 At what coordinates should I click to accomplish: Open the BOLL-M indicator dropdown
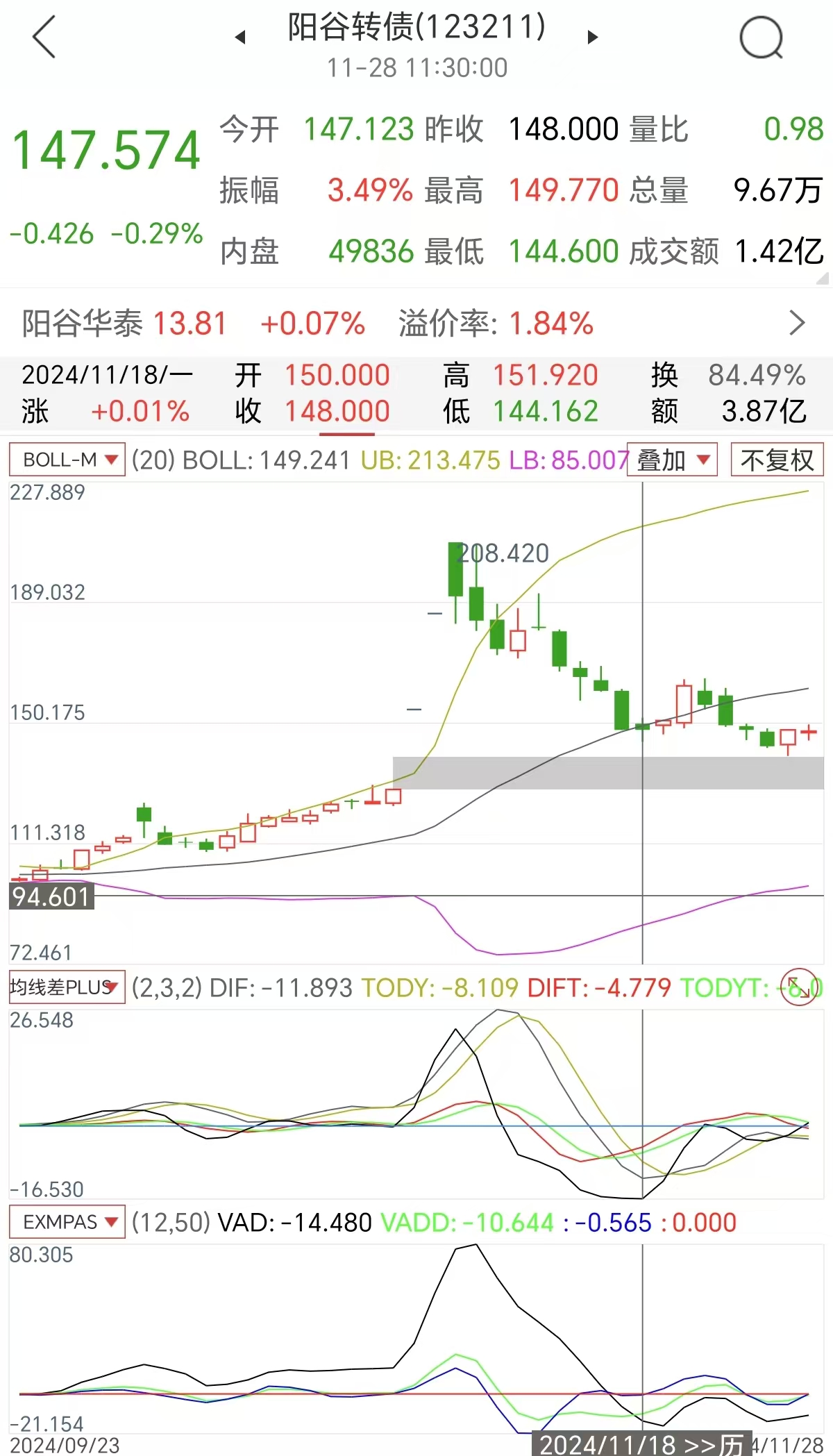(x=67, y=460)
